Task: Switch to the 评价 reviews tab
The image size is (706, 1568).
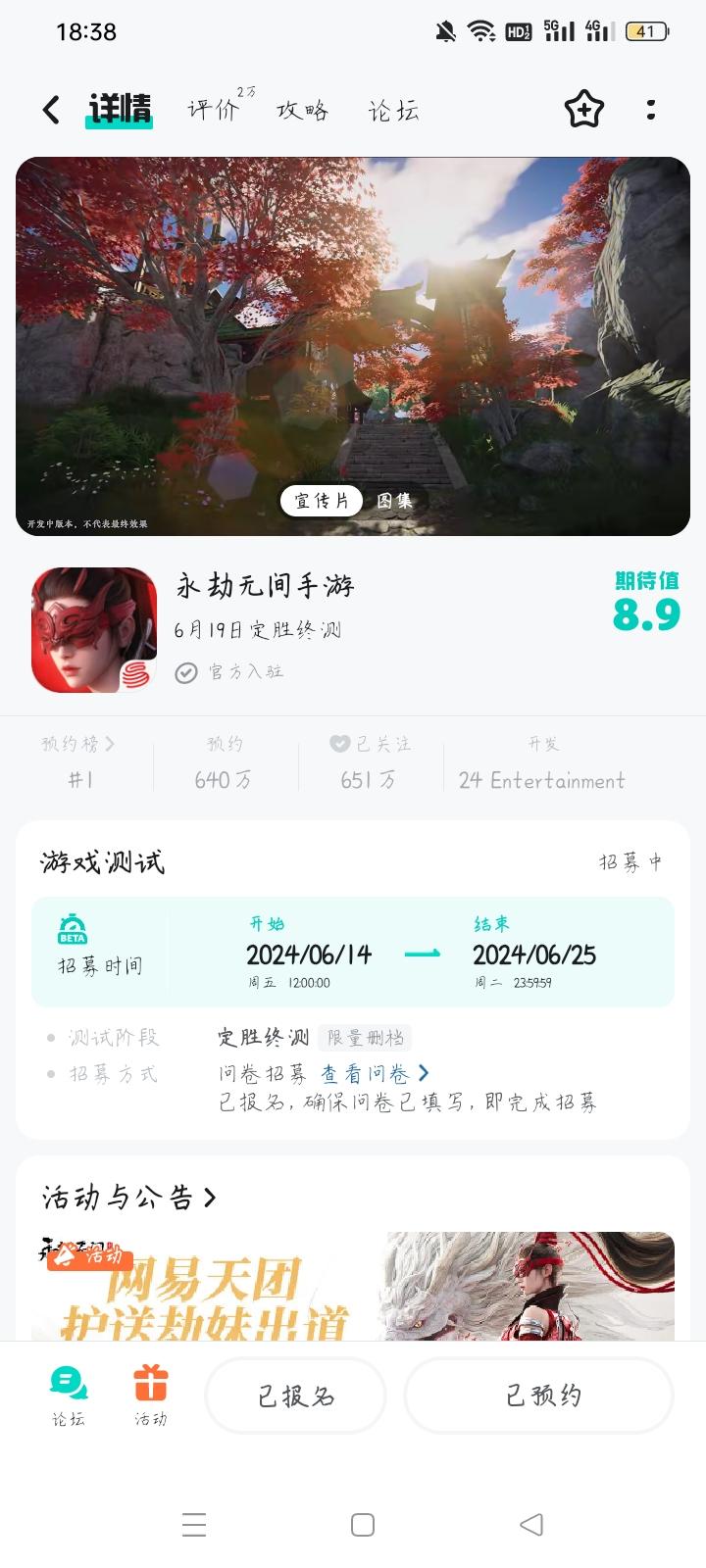Action: [x=211, y=111]
